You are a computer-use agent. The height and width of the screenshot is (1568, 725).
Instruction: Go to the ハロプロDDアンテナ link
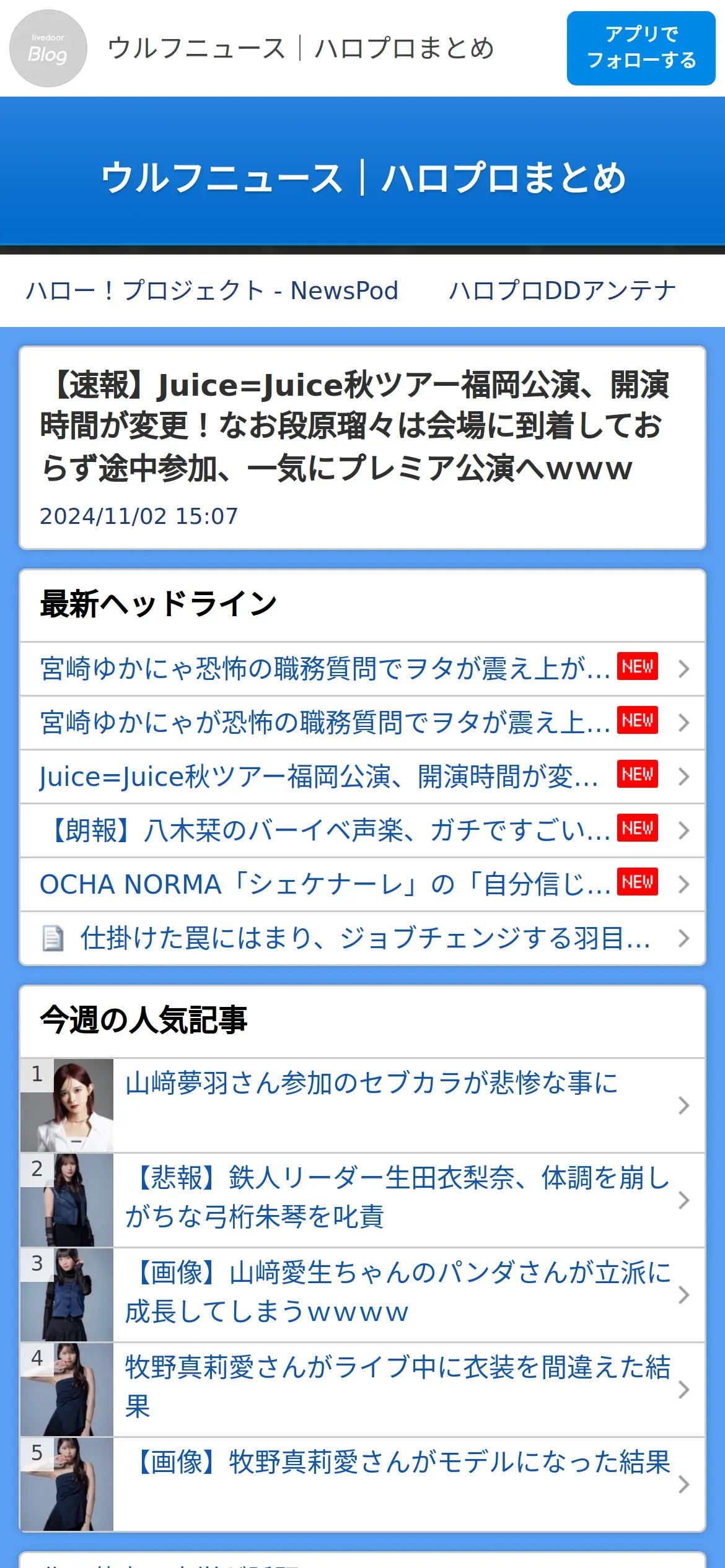tap(563, 290)
